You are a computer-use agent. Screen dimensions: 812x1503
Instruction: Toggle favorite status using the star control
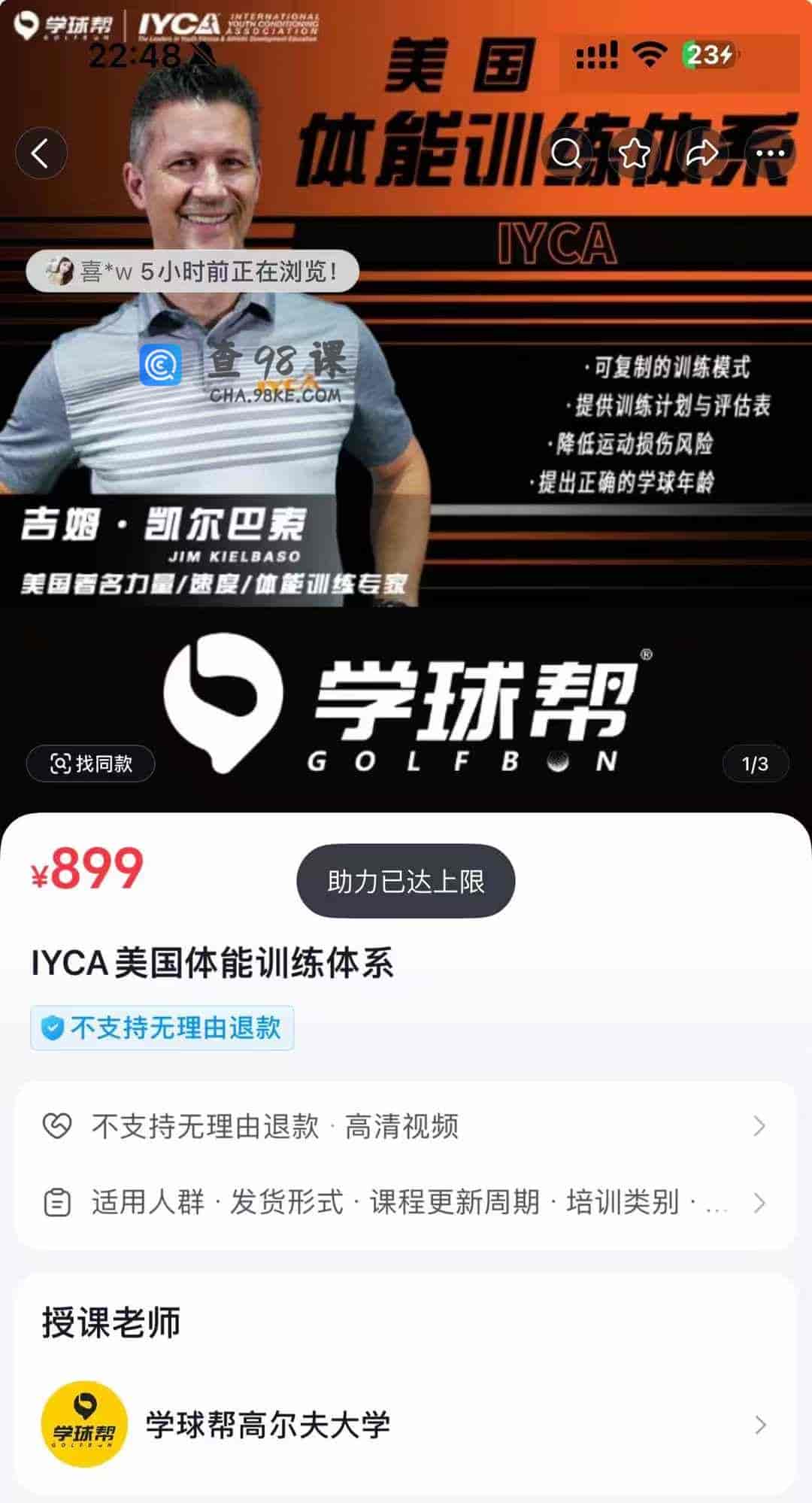pyautogui.click(x=635, y=152)
